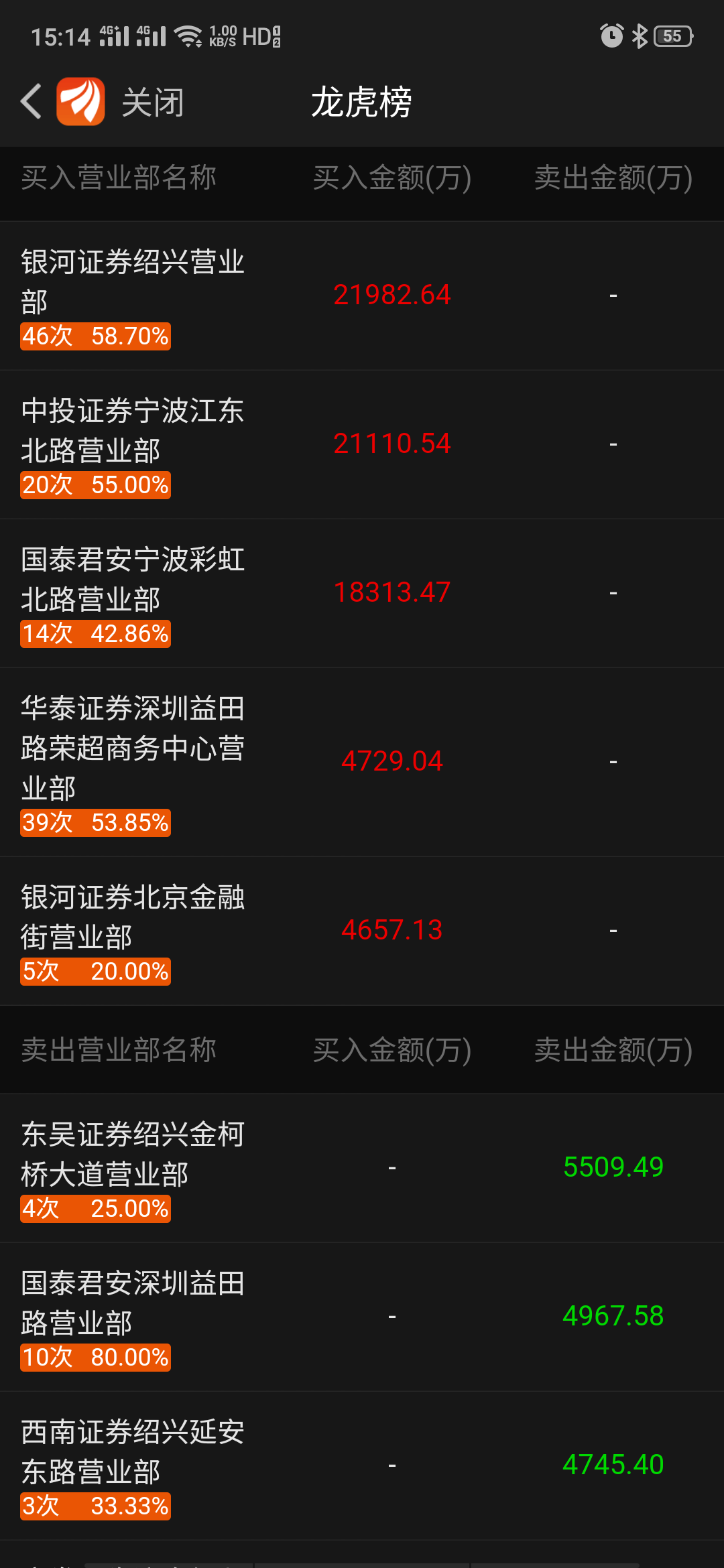Open the 华泰证券深圳益田路荣超商务中心营业部 row
724x1568 pixels.
[362, 762]
